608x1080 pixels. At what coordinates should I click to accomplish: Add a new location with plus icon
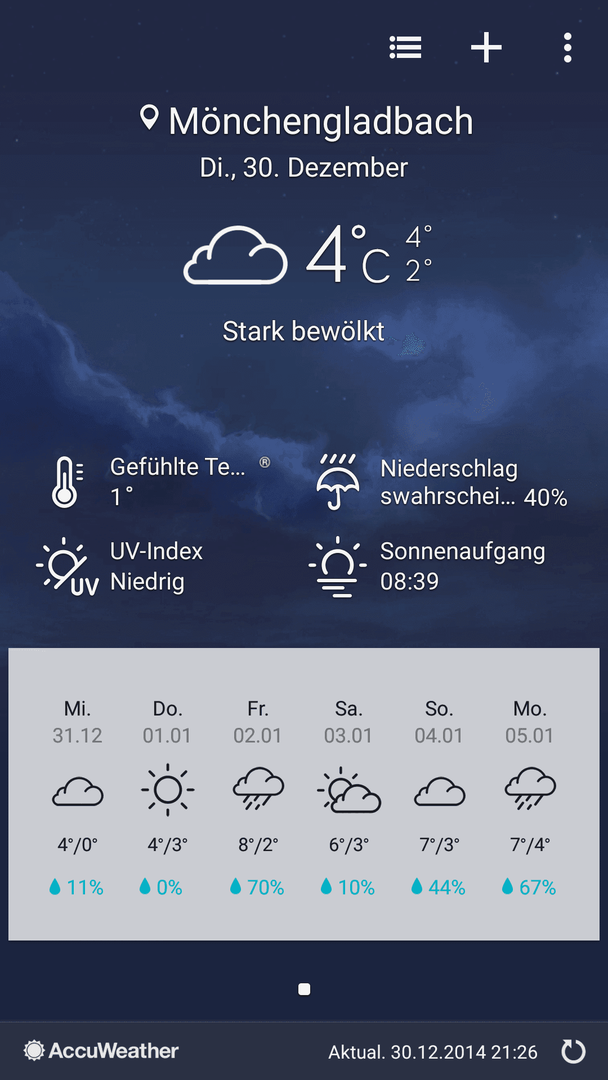486,48
